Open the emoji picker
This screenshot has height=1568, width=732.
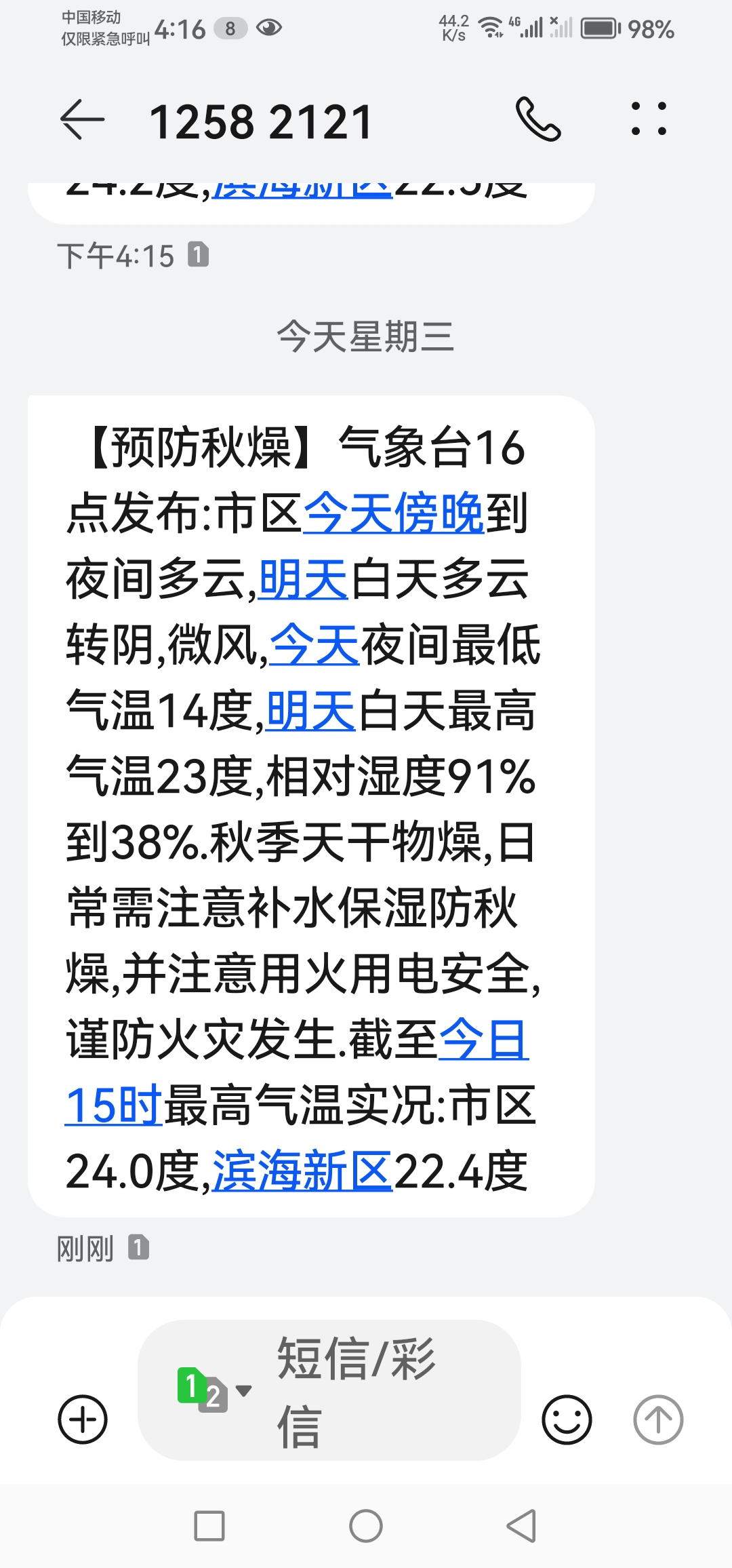567,1419
